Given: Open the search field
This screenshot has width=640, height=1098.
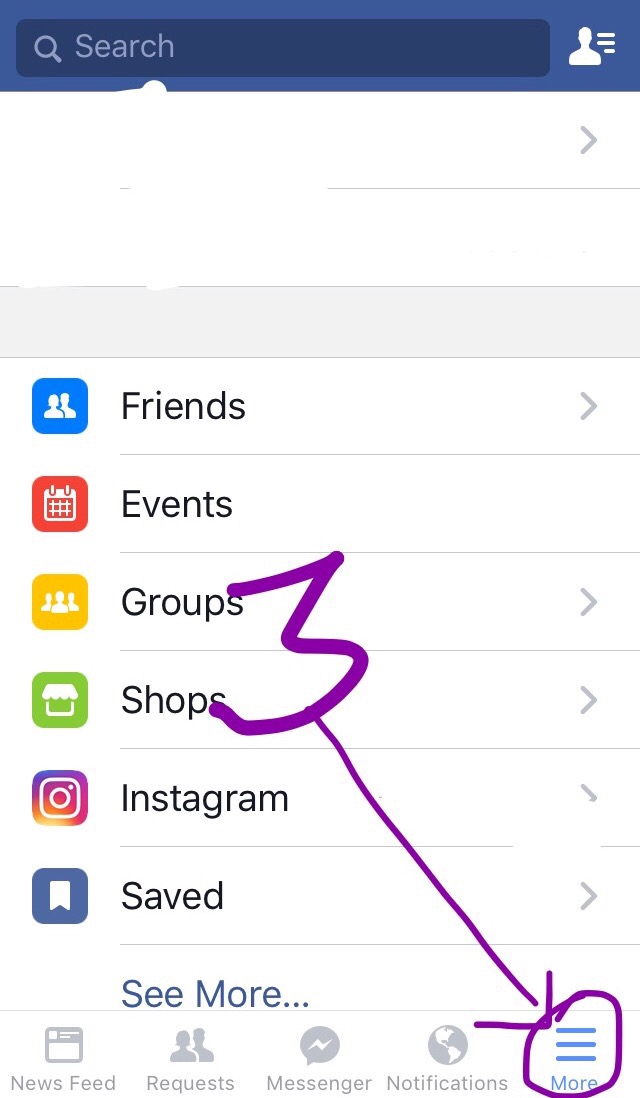Looking at the screenshot, I should pos(282,47).
